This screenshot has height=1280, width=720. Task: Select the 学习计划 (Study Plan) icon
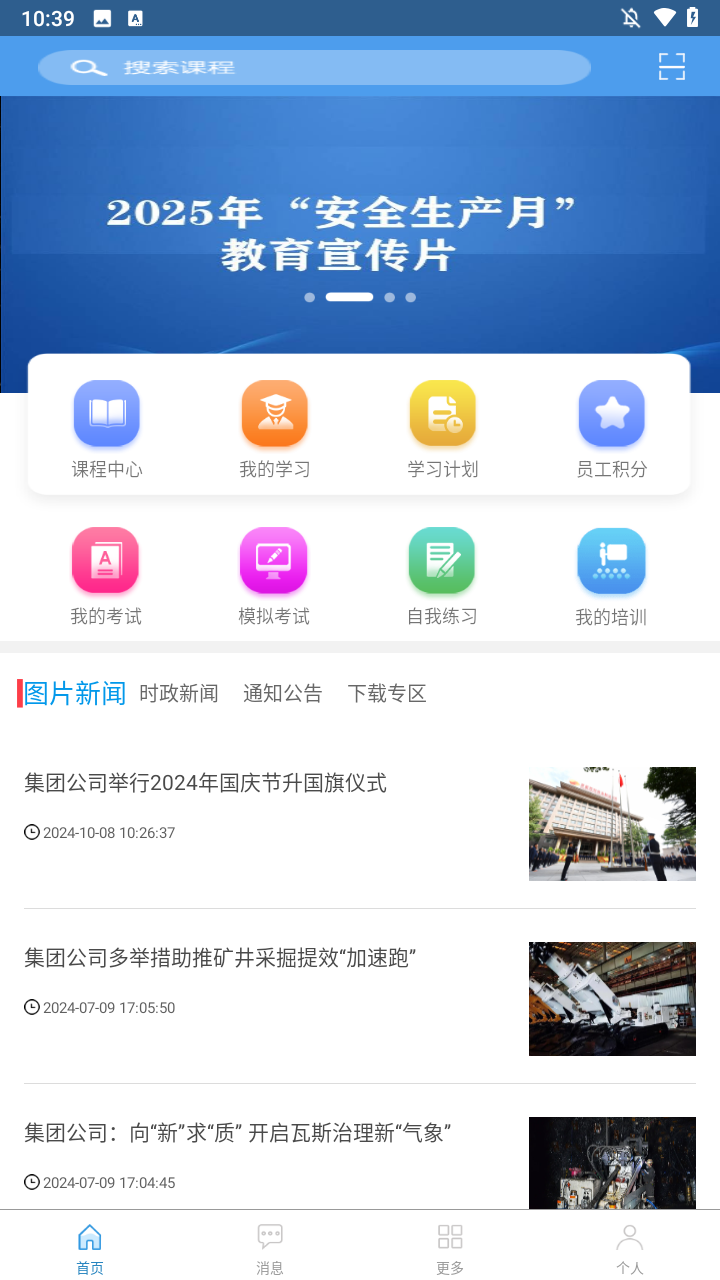pyautogui.click(x=443, y=428)
